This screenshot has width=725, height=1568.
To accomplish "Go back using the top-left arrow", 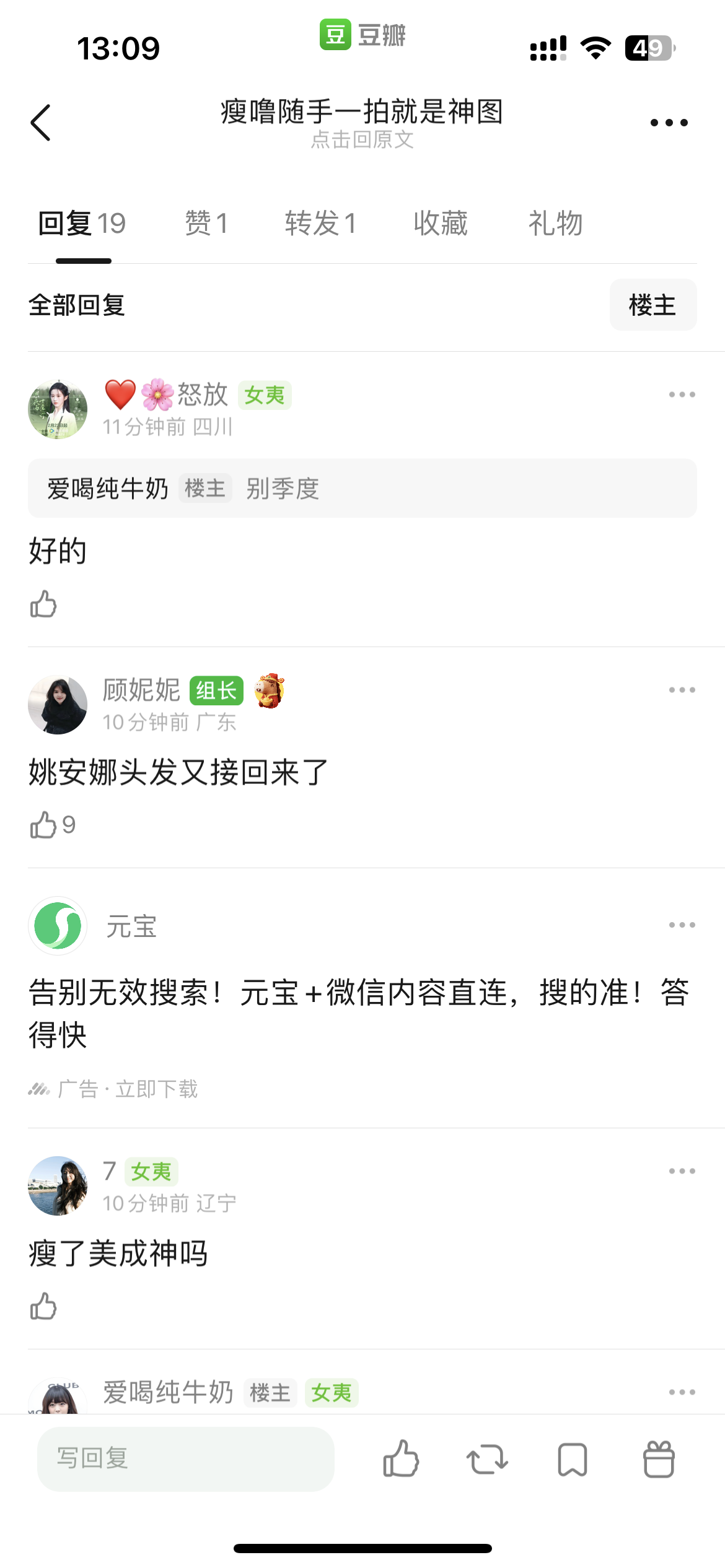I will (41, 123).
